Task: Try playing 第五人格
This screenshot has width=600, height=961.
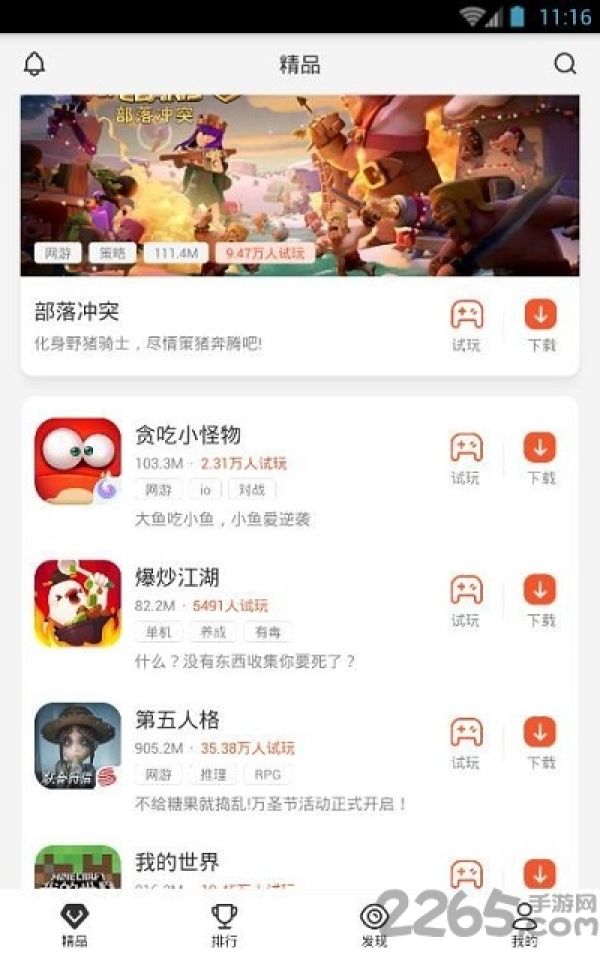Action: (466, 743)
